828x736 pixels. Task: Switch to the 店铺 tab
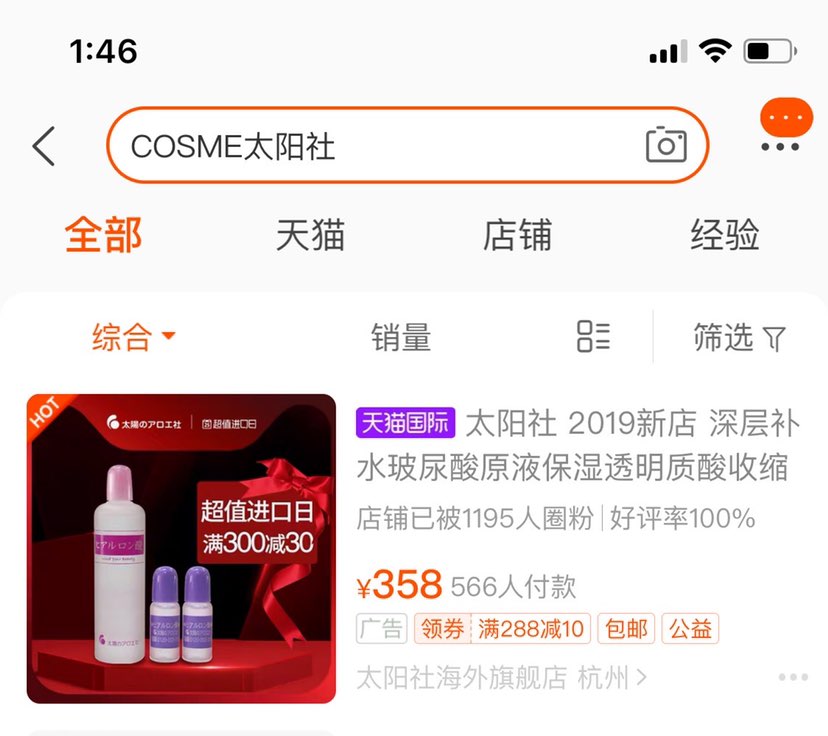517,235
